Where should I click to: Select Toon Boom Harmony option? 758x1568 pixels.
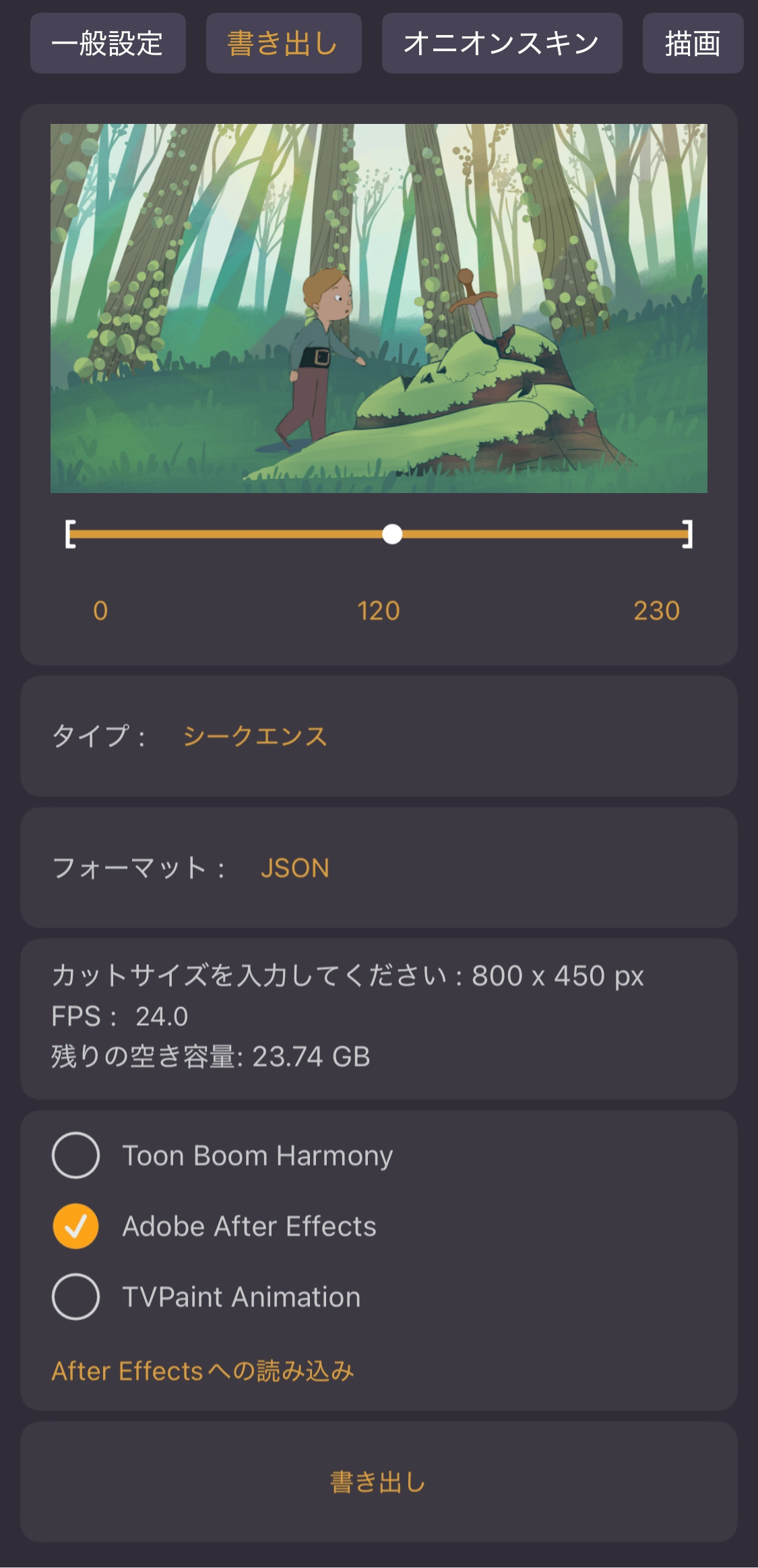(76, 1155)
